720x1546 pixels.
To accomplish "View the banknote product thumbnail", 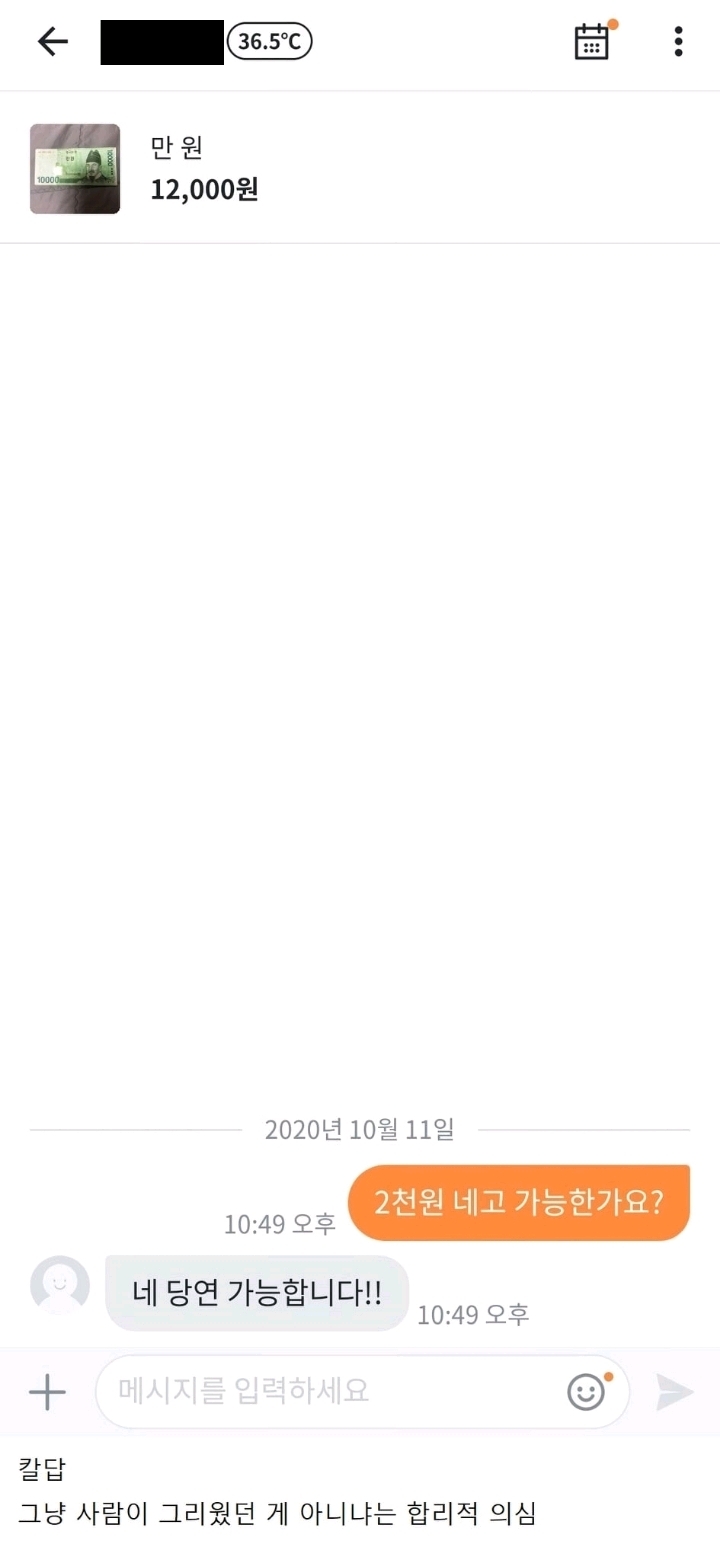I will (74, 168).
